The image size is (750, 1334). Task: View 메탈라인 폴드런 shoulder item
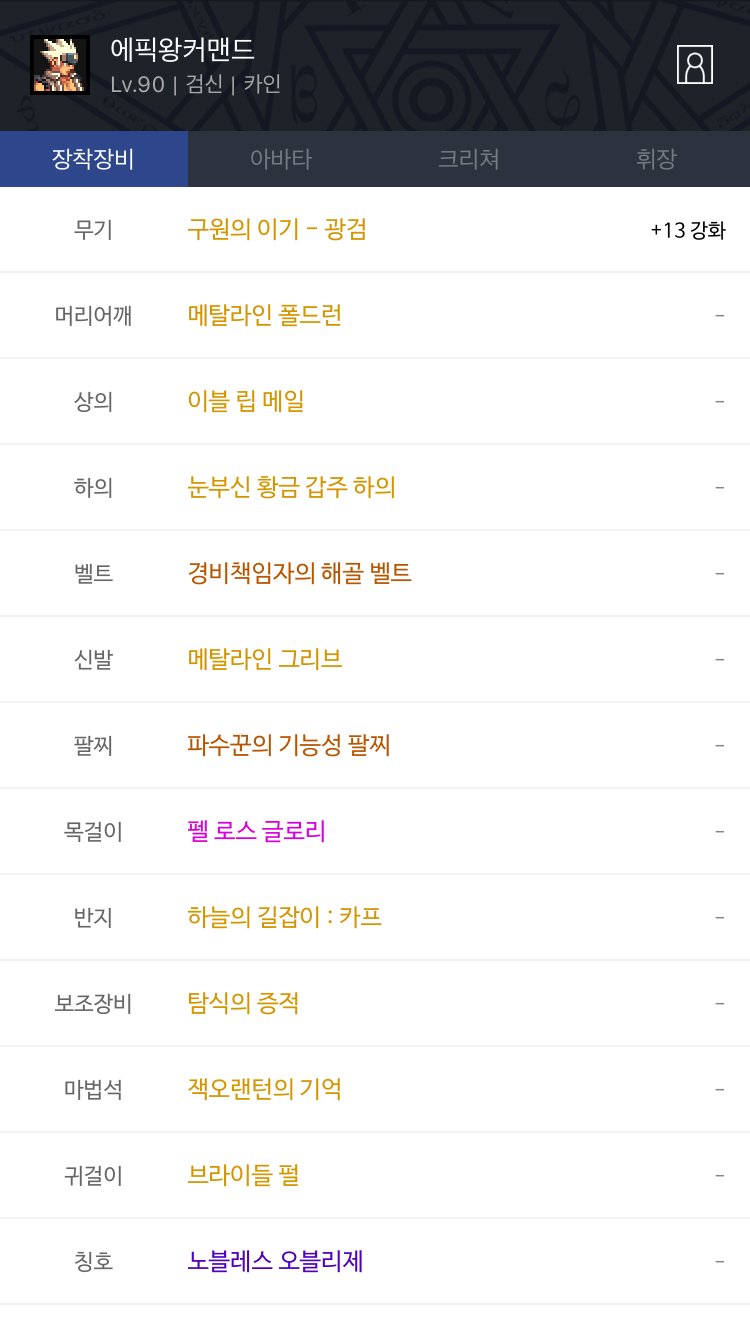(265, 315)
